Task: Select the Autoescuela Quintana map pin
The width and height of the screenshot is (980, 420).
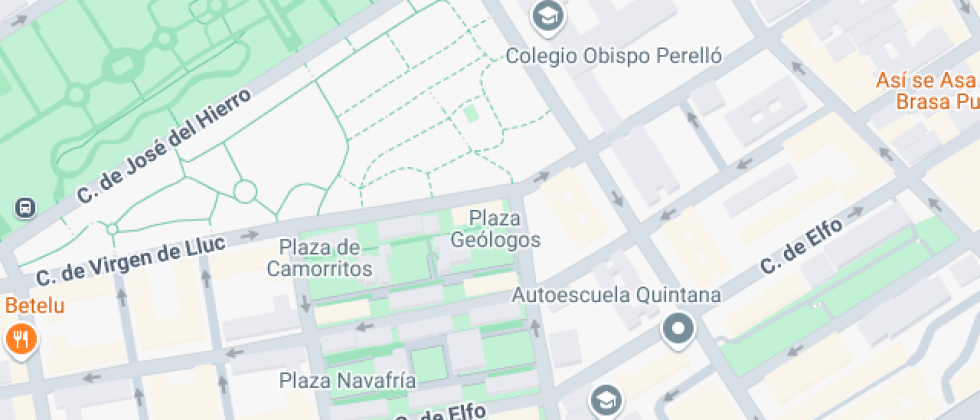Action: (x=679, y=328)
